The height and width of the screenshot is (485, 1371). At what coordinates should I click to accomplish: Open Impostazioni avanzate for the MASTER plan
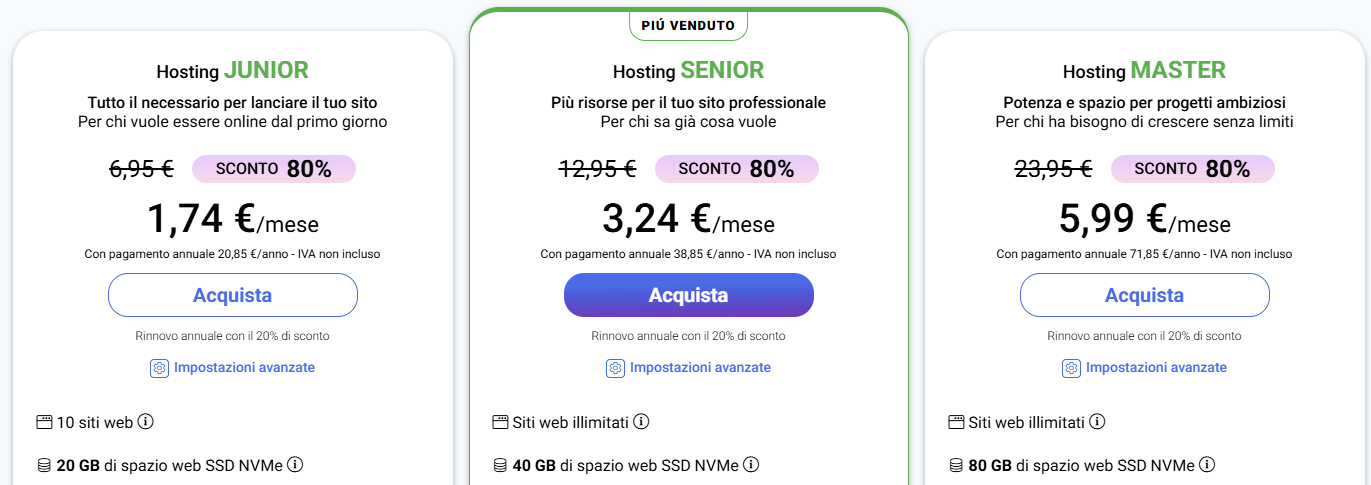1145,368
